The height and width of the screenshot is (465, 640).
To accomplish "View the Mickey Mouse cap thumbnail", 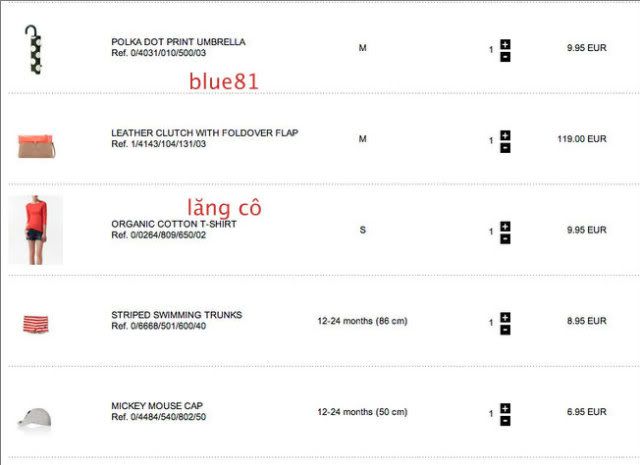I will (x=35, y=415).
